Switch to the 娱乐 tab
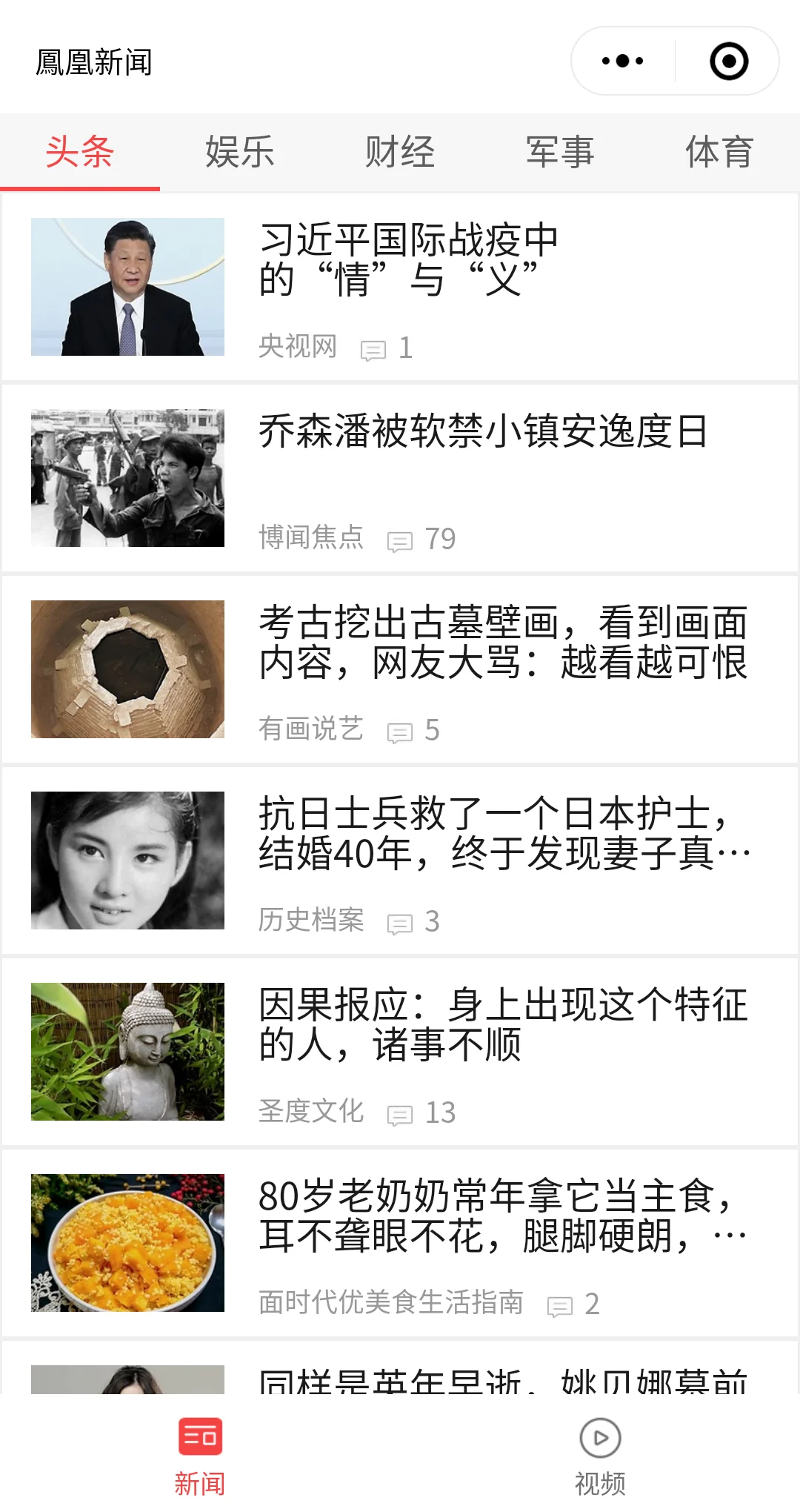 click(239, 153)
